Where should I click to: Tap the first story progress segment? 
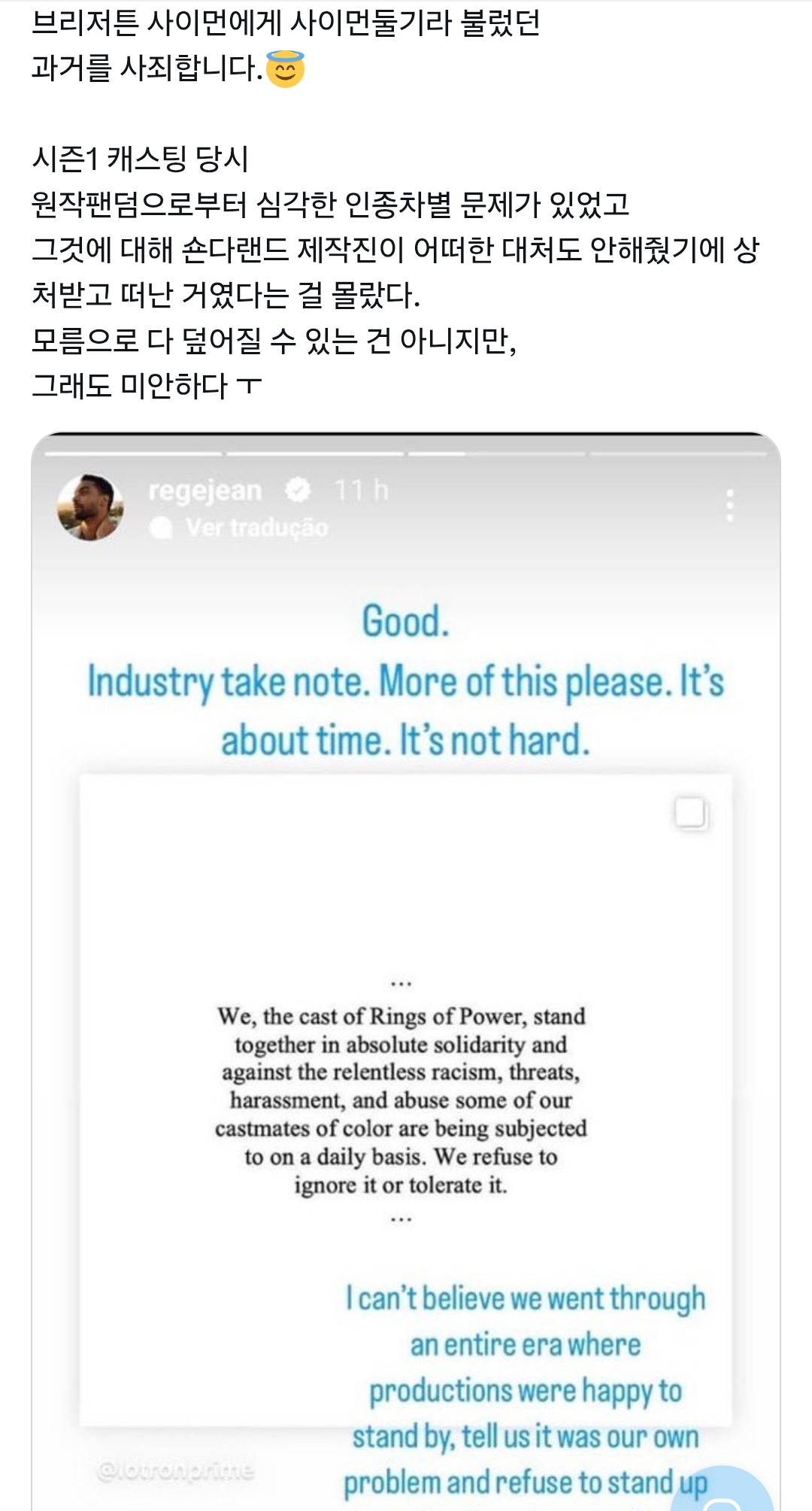coord(135,449)
